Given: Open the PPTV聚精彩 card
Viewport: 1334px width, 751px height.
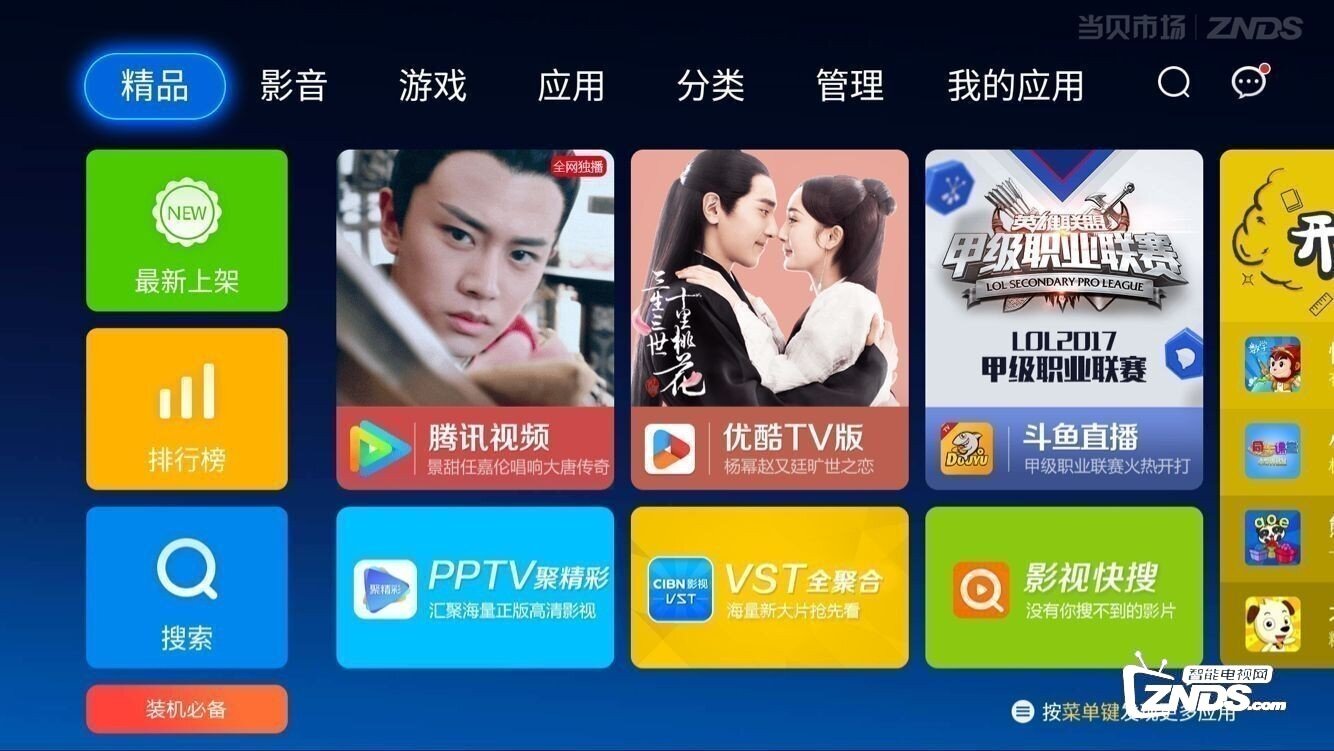Looking at the screenshot, I should [x=475, y=588].
